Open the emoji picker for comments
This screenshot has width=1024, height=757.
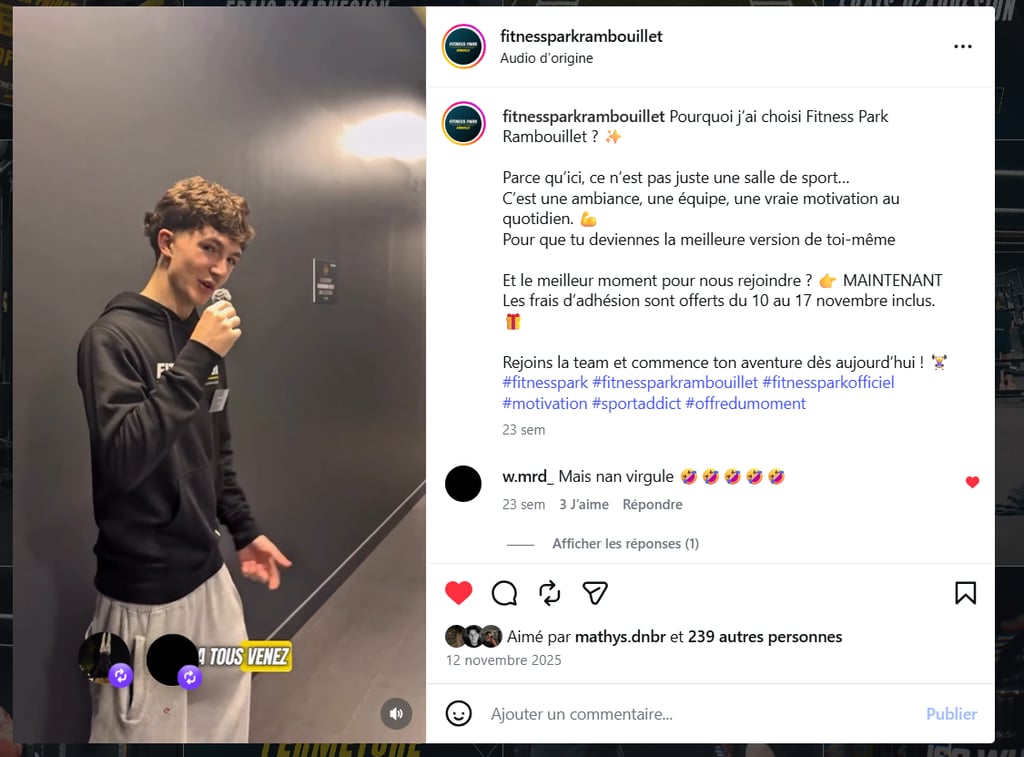point(458,713)
